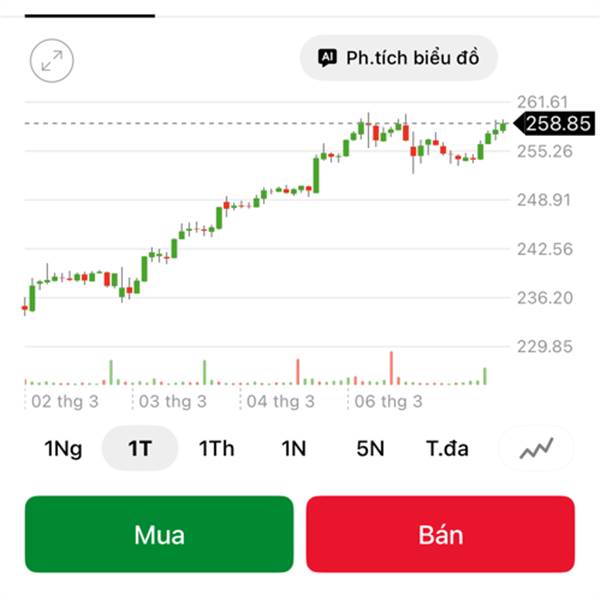
Task: Choose the 5N time range
Action: coord(370,448)
